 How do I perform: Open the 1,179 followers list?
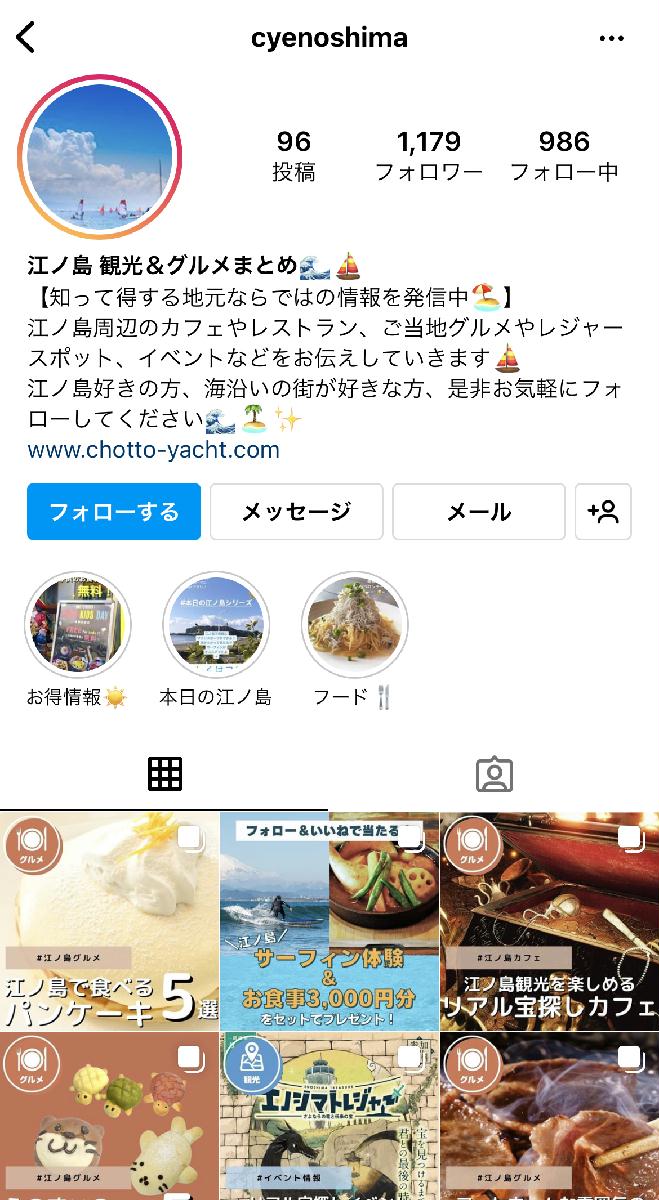click(428, 156)
